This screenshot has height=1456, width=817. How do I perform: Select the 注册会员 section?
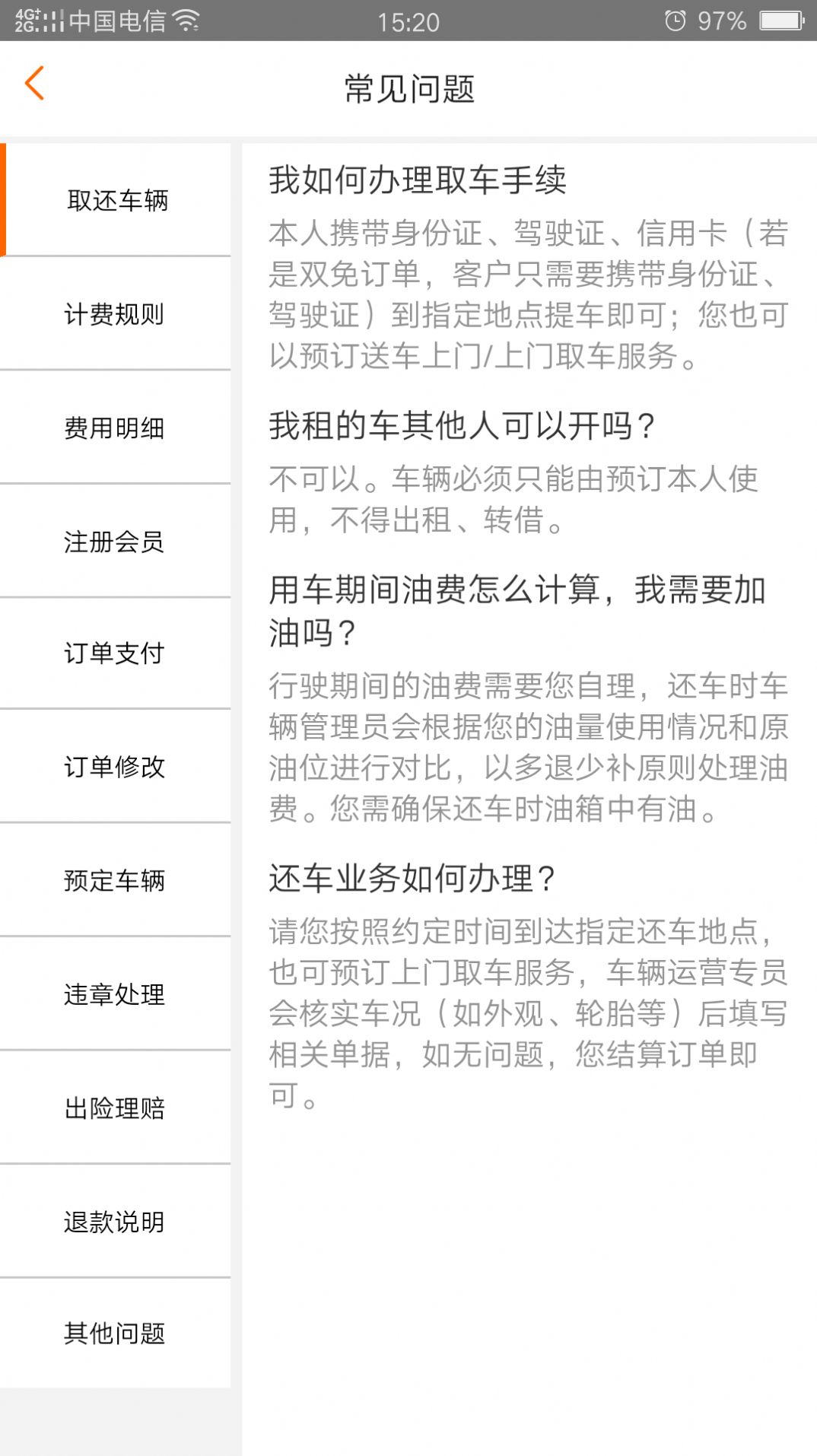[x=116, y=541]
